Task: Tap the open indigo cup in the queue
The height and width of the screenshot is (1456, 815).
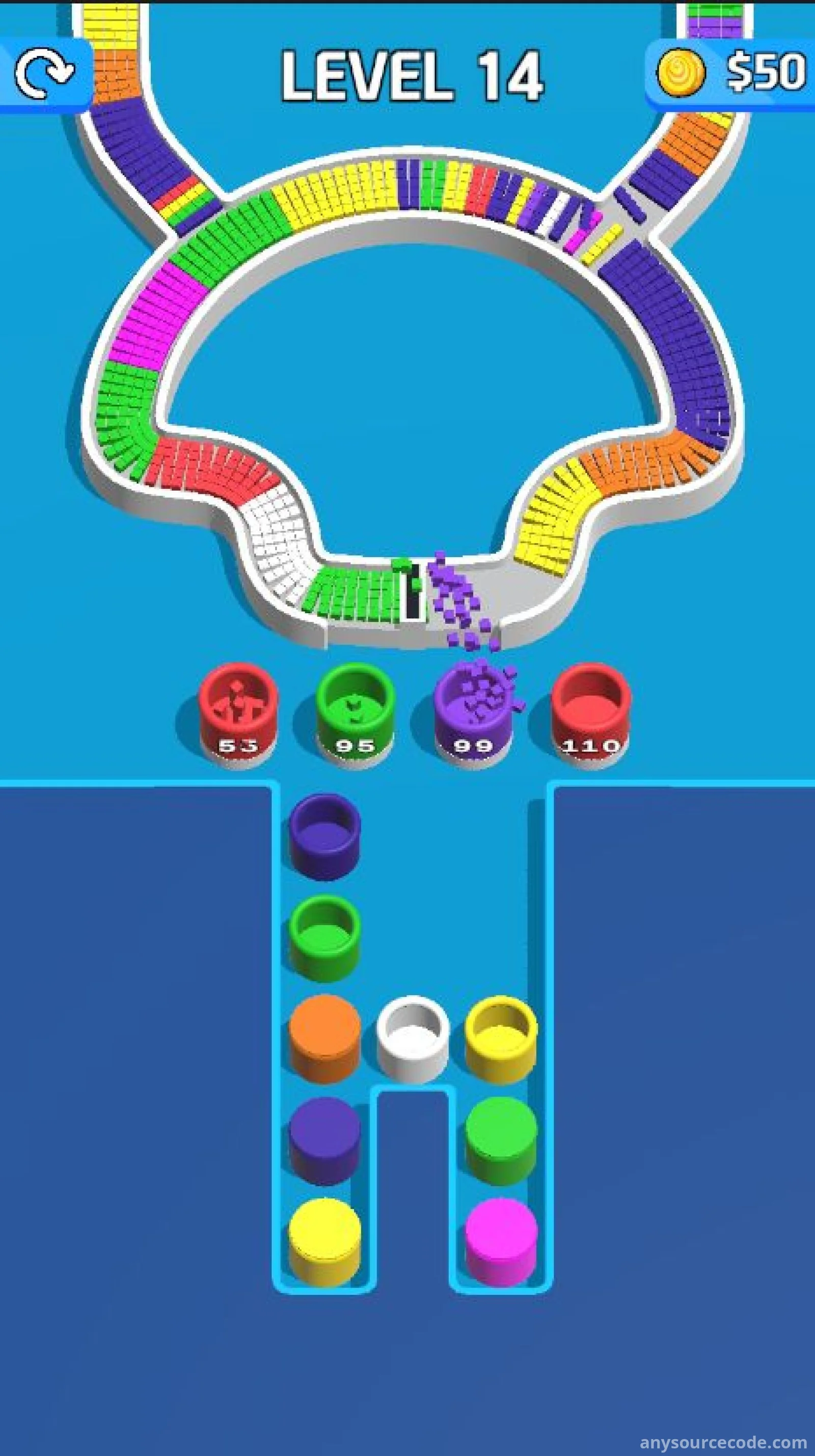Action: tap(324, 837)
